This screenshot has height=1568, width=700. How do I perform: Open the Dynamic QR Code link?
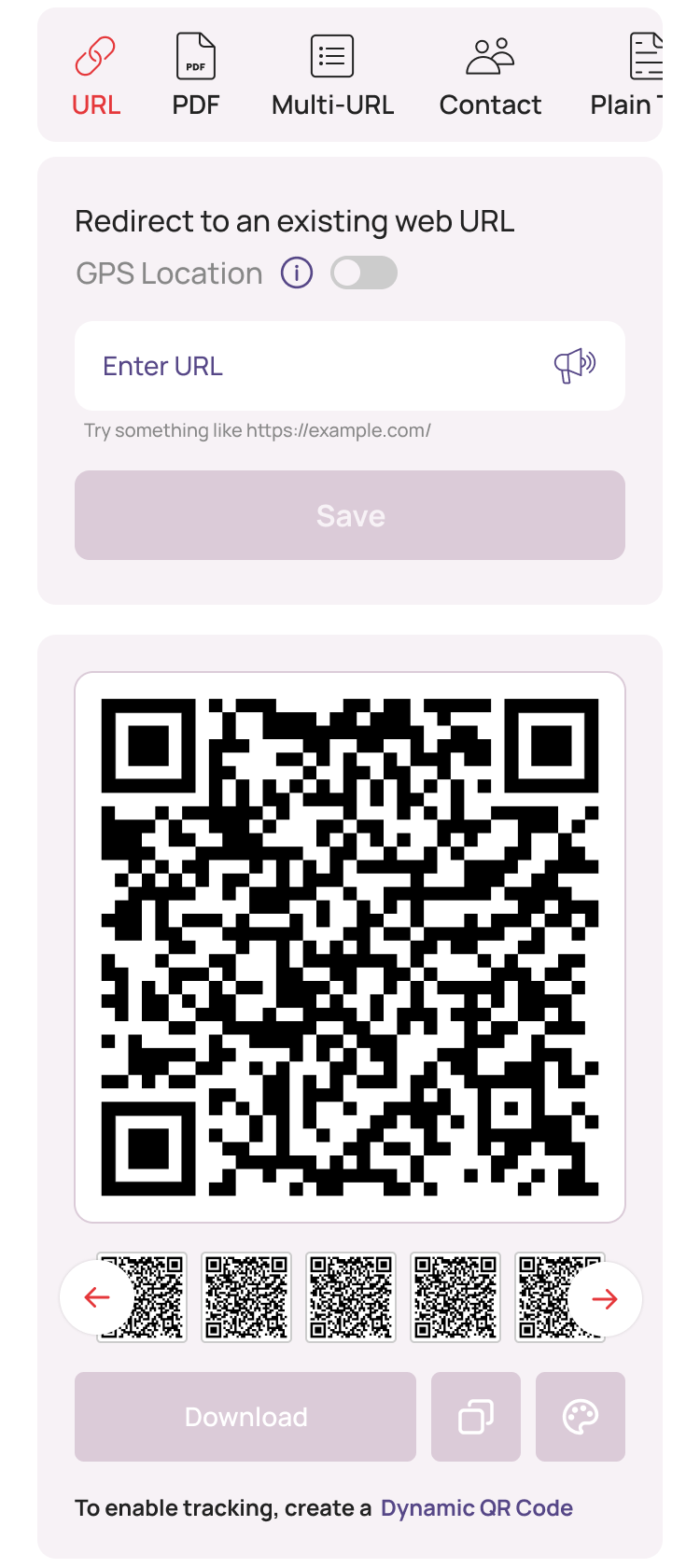pos(476,1508)
